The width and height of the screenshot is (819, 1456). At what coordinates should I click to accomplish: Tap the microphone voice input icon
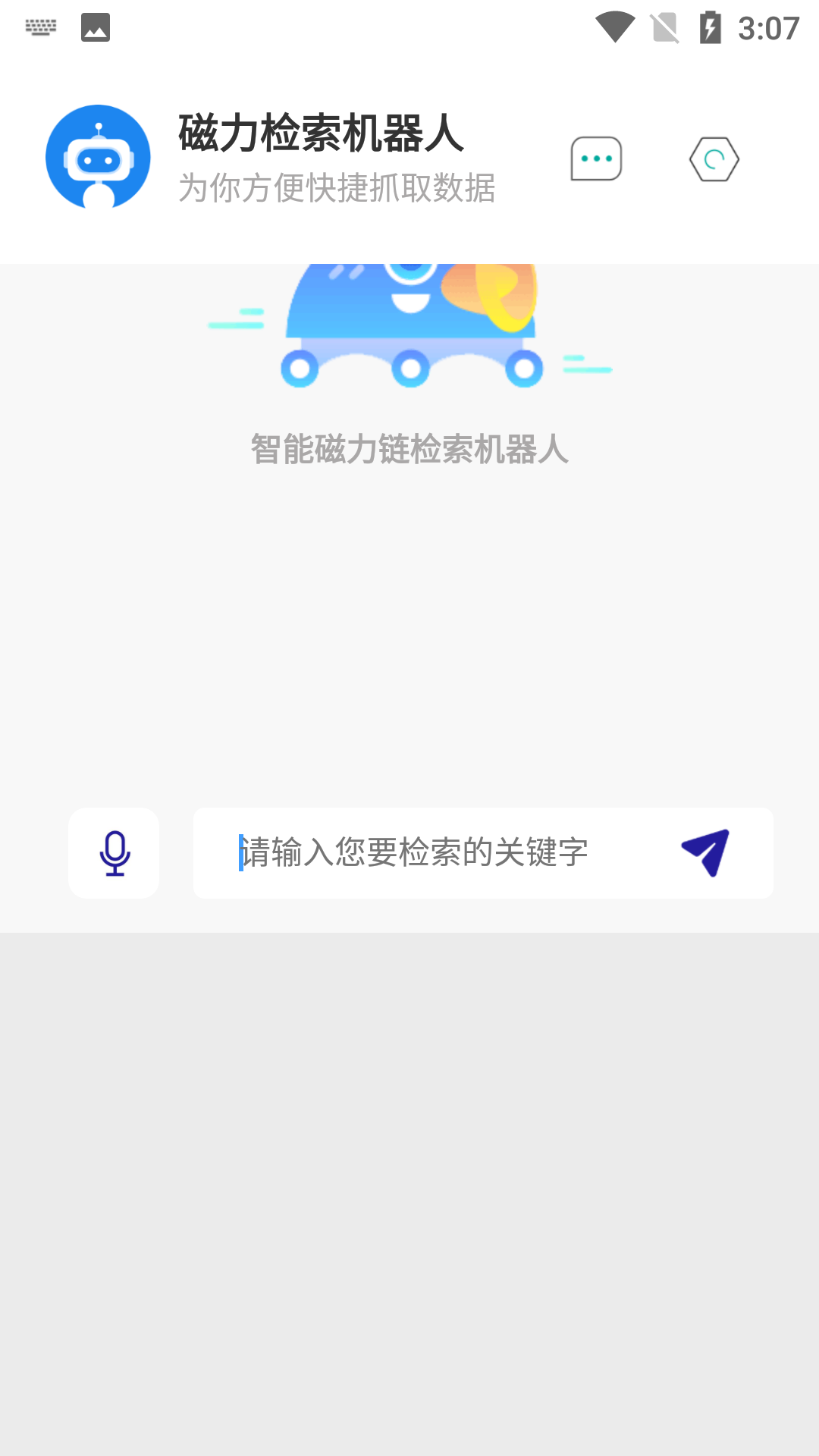pyautogui.click(x=114, y=852)
